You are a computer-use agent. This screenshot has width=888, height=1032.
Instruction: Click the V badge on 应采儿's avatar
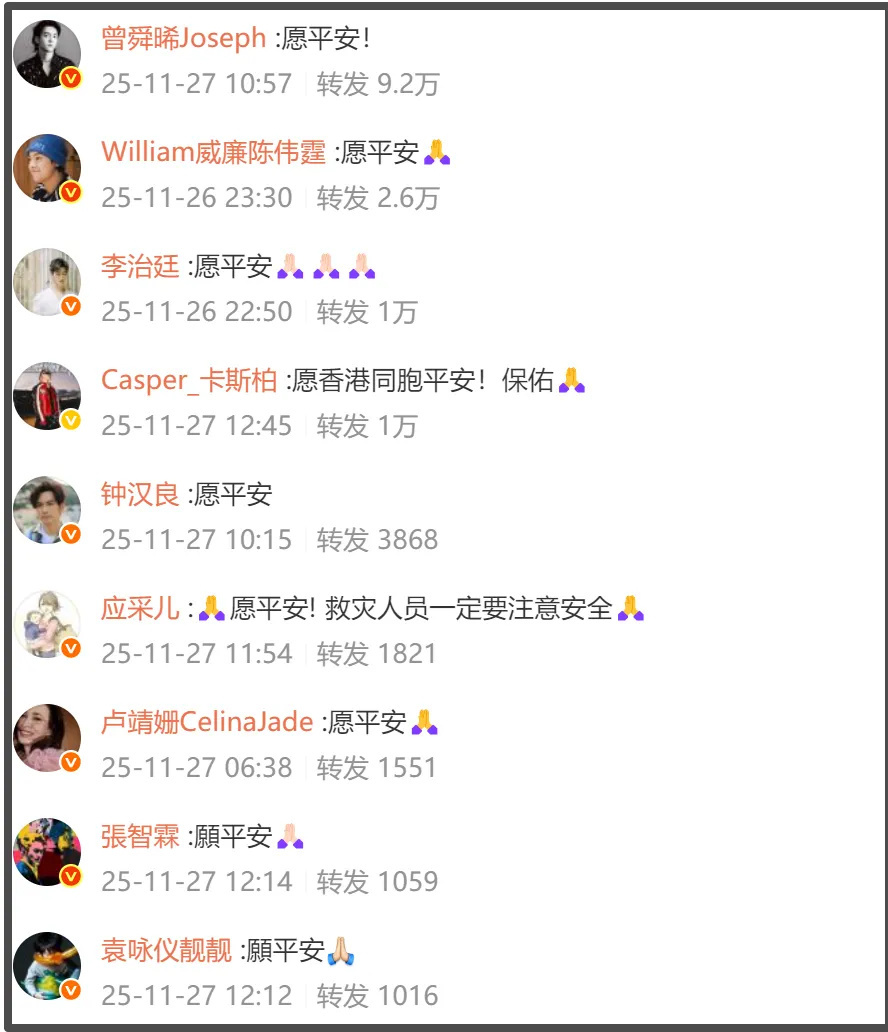coord(70,647)
